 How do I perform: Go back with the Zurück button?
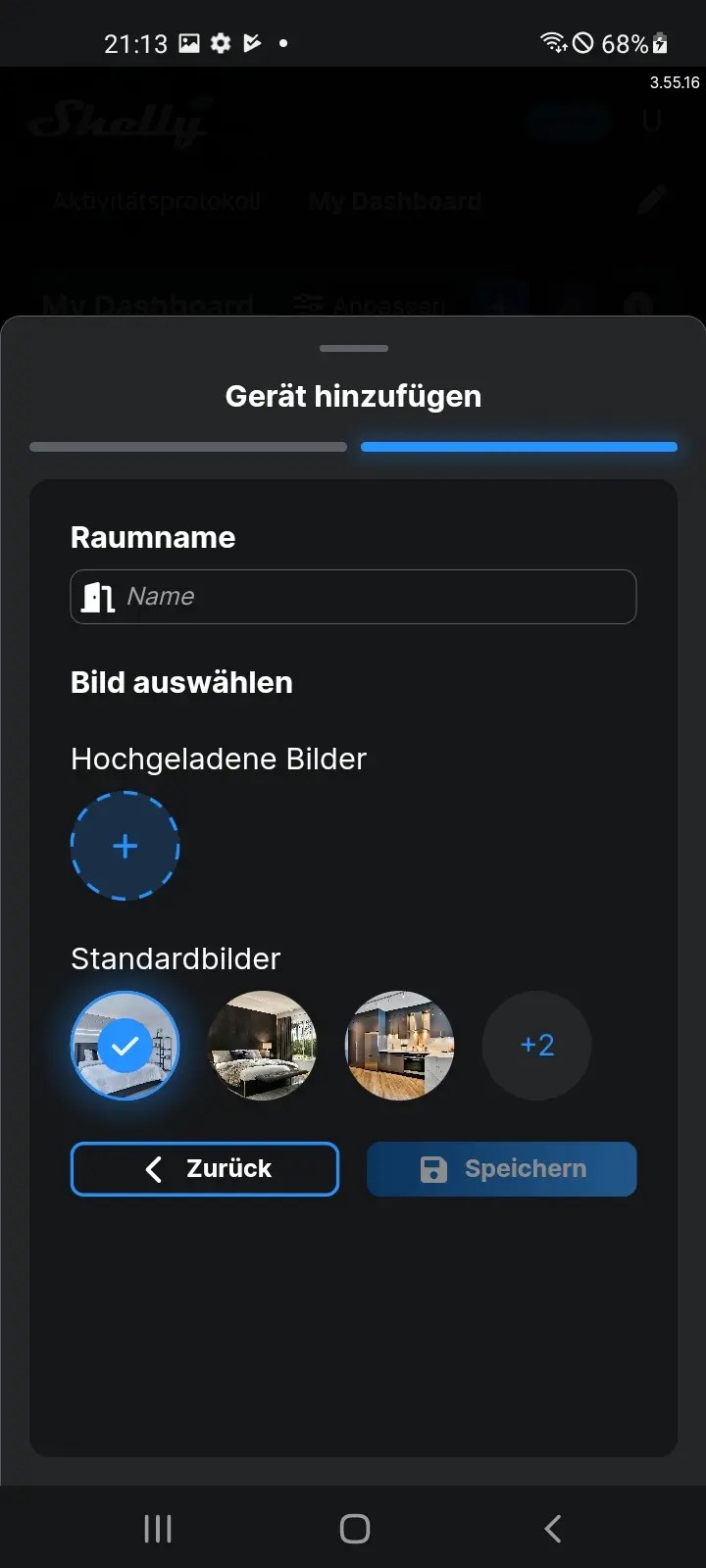(205, 1169)
